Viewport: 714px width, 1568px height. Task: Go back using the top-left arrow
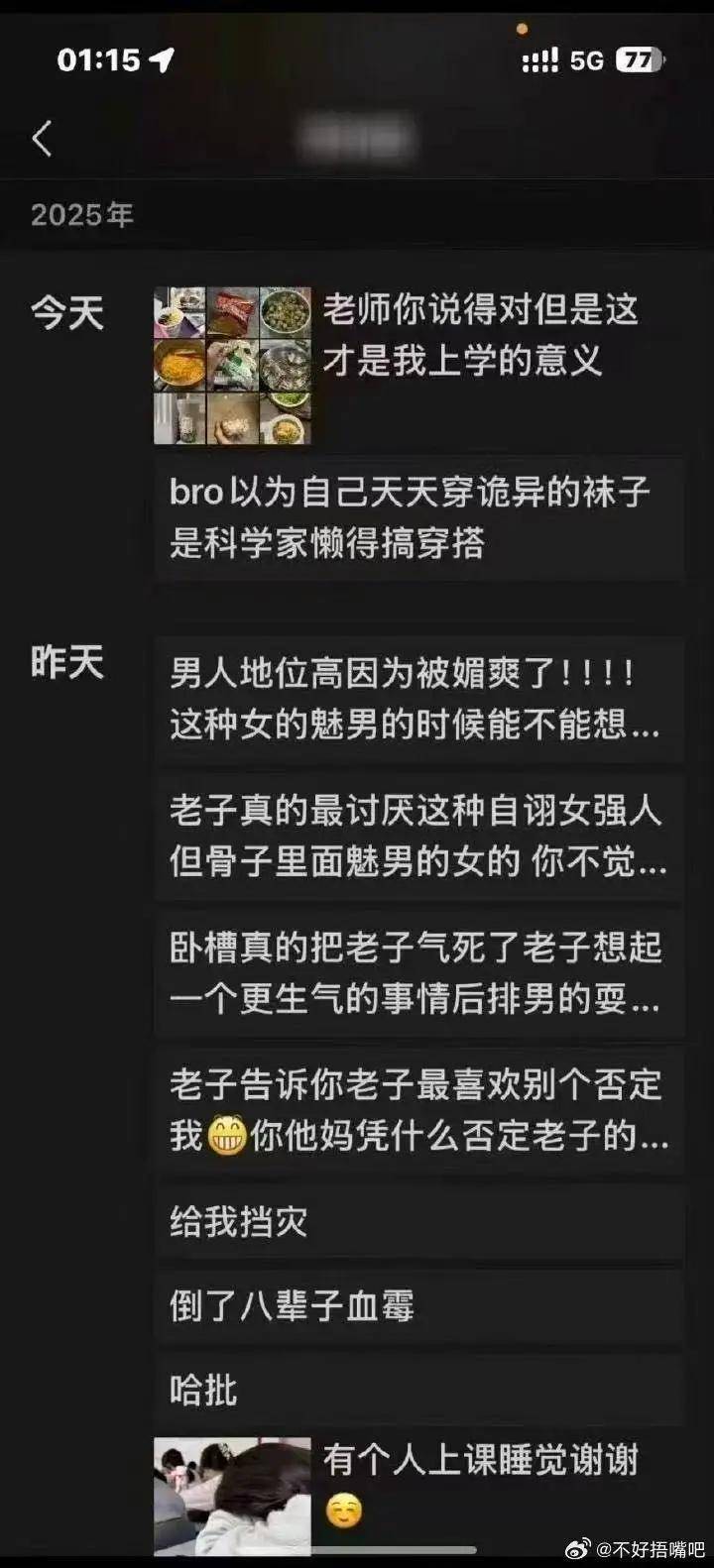(42, 139)
